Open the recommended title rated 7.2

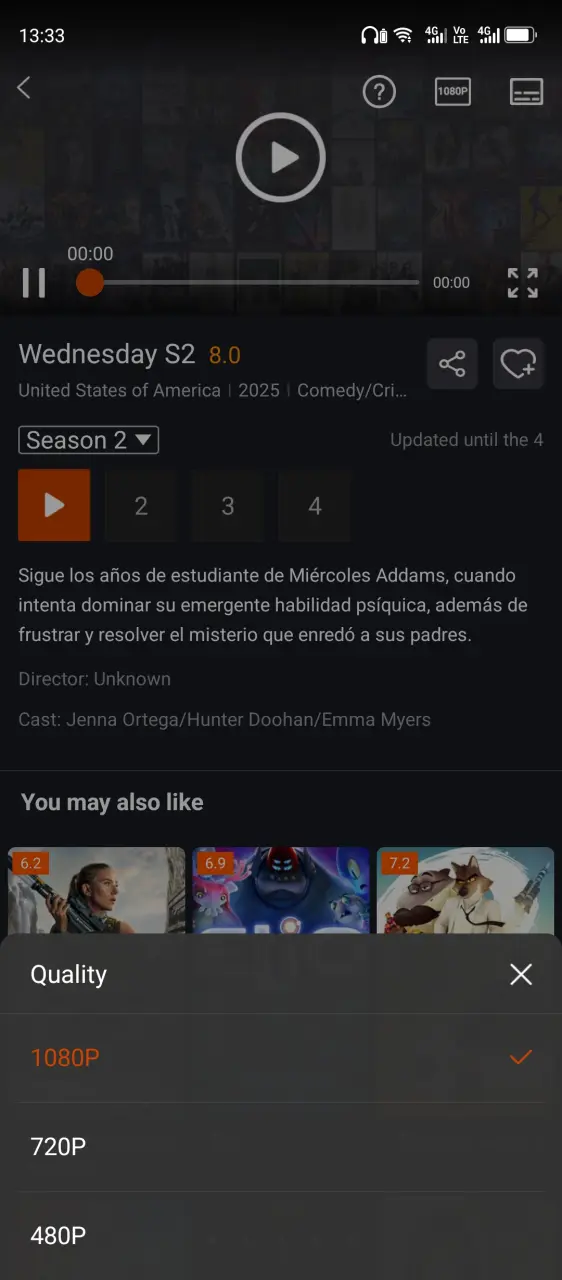[465, 891]
